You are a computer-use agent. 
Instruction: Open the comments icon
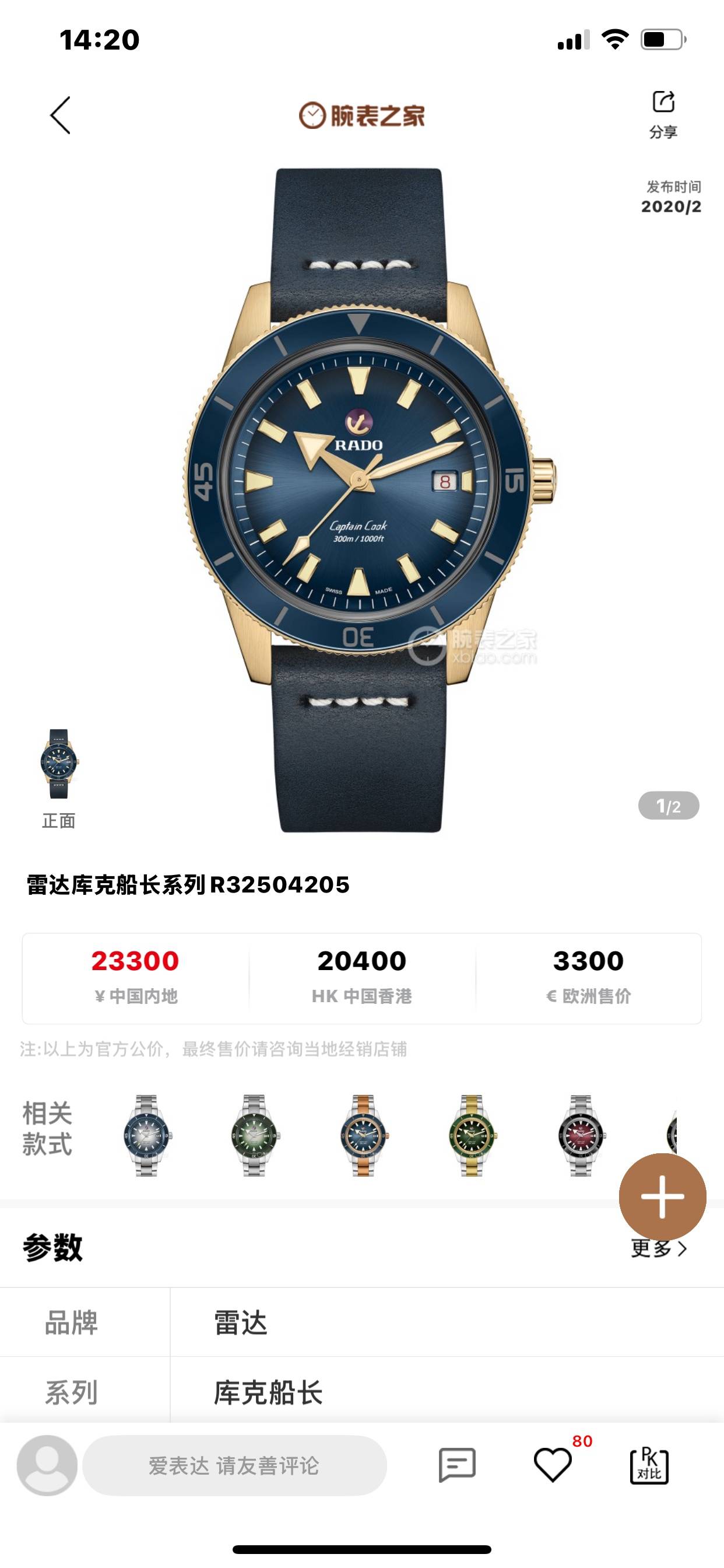coord(457,1465)
